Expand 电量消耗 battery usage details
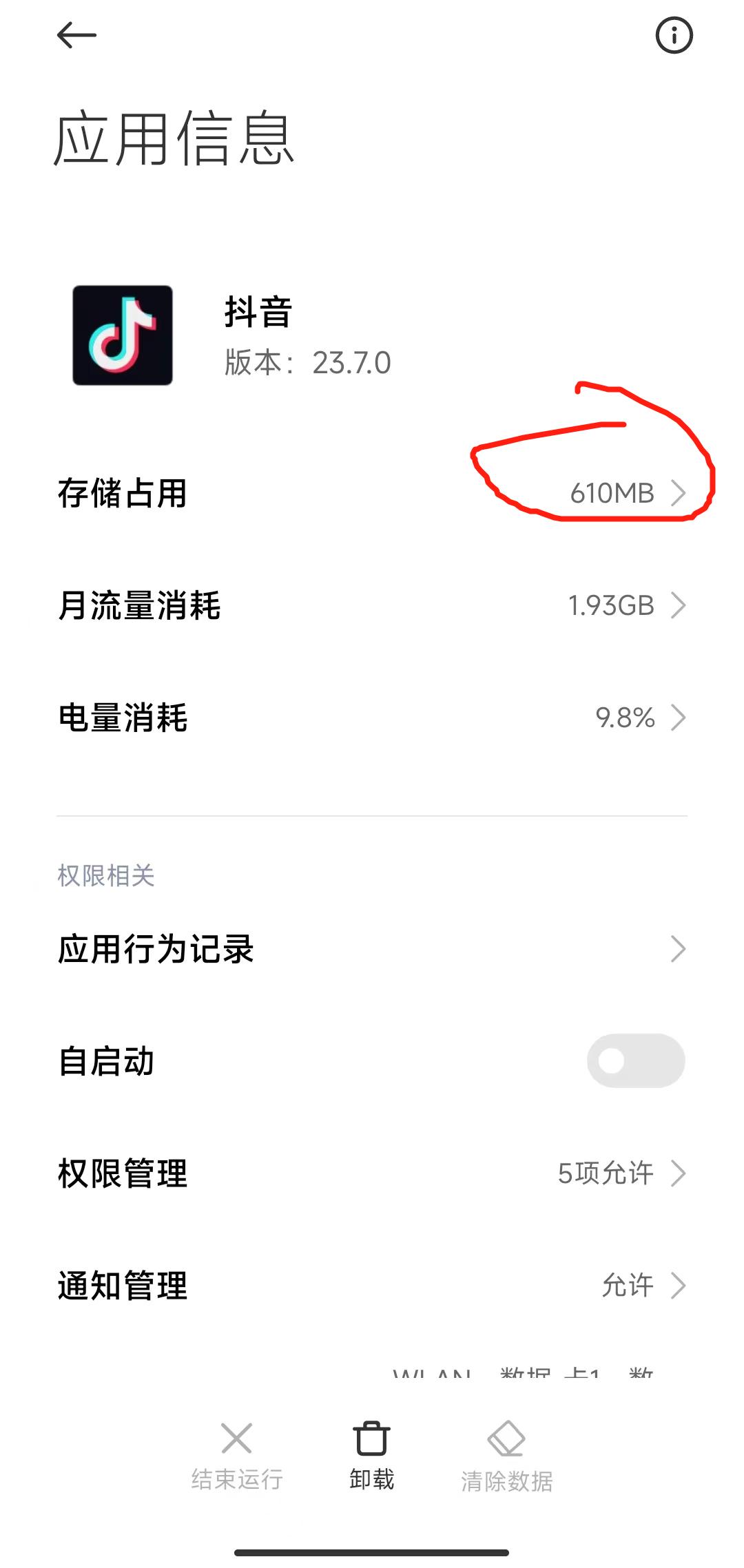Screen dimensions: 744x1568 click(372, 718)
